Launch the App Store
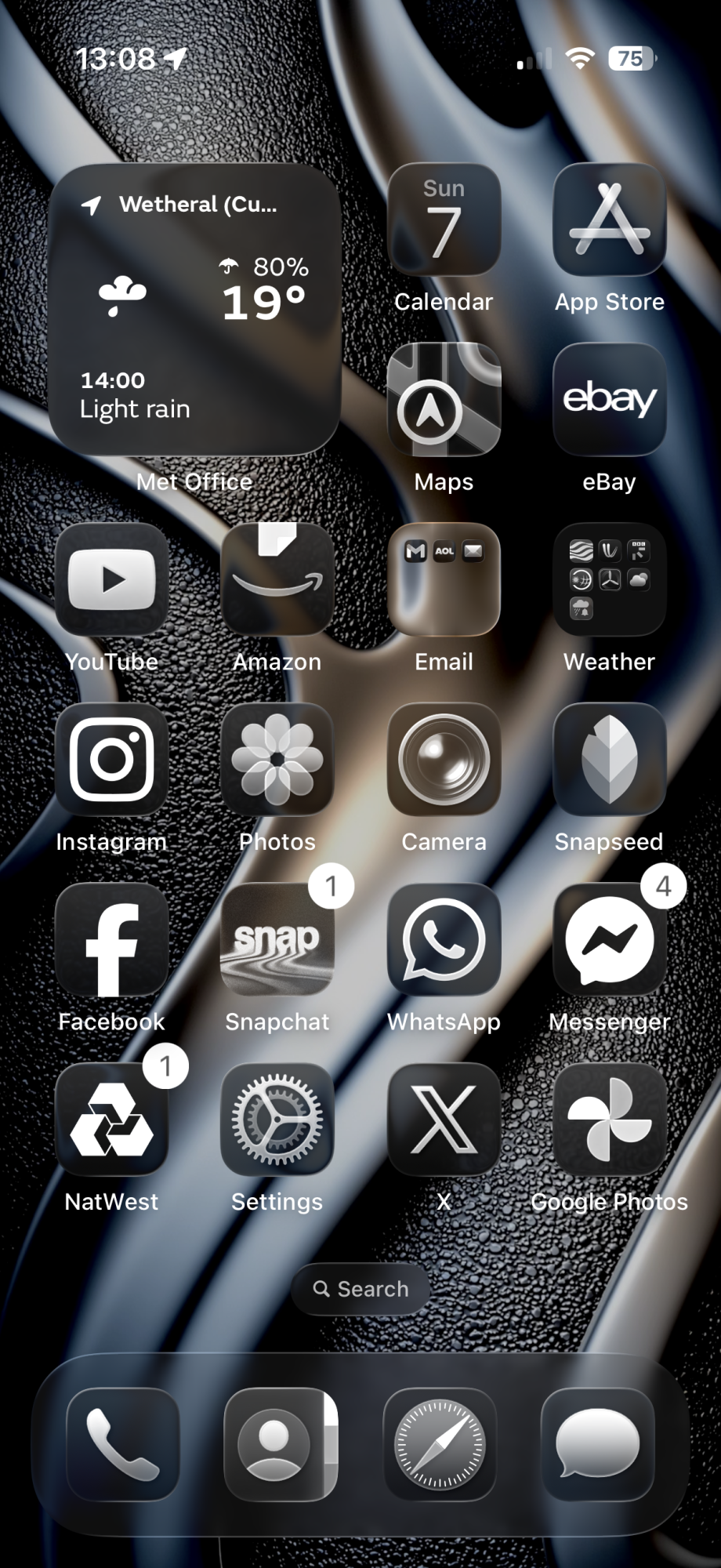Viewport: 721px width, 1568px height. point(610,220)
